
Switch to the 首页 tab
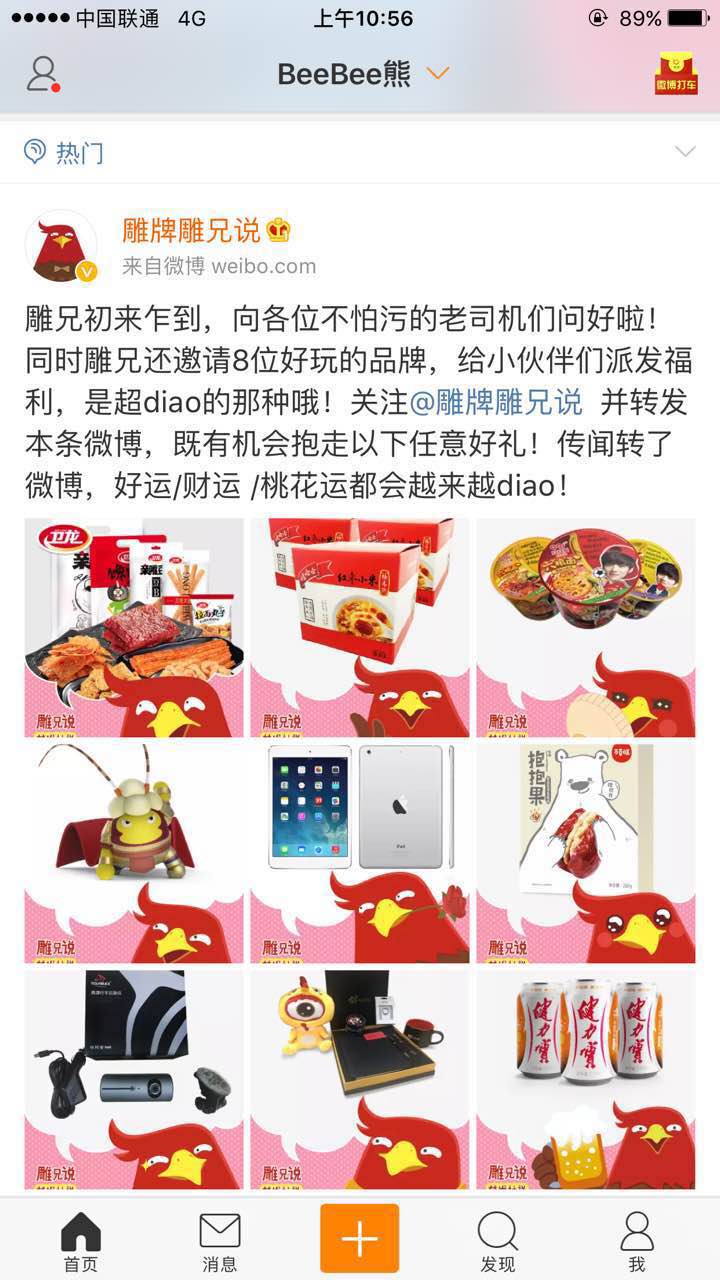coord(81,1241)
